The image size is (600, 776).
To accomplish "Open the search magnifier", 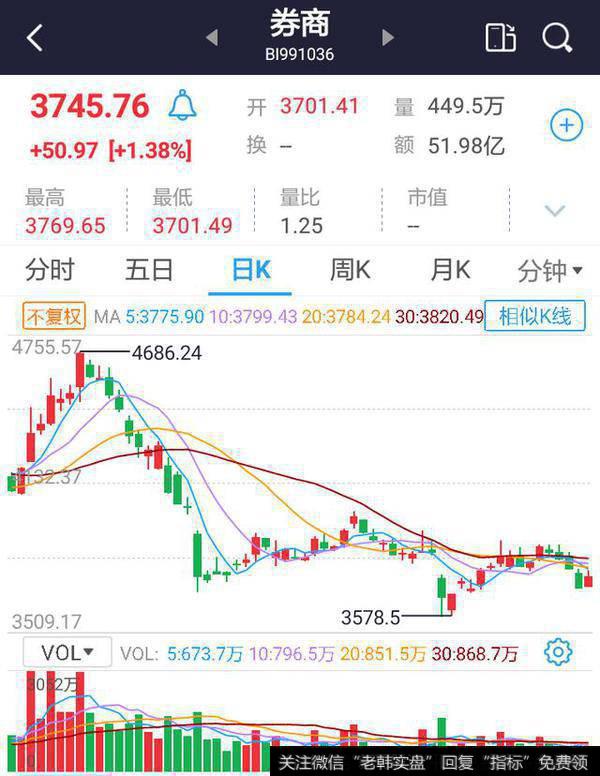I will pos(556,38).
